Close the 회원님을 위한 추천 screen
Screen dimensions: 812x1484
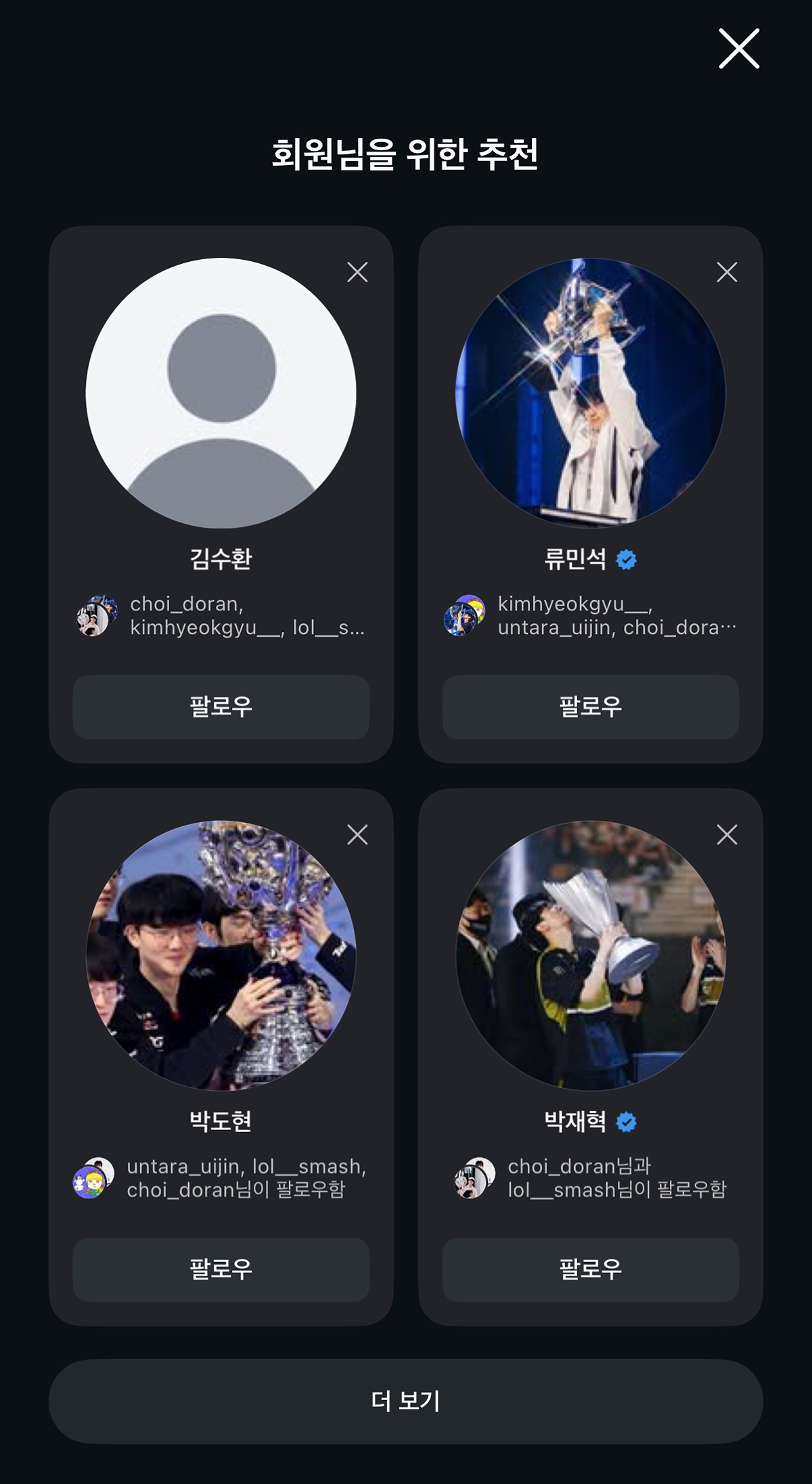(738, 49)
